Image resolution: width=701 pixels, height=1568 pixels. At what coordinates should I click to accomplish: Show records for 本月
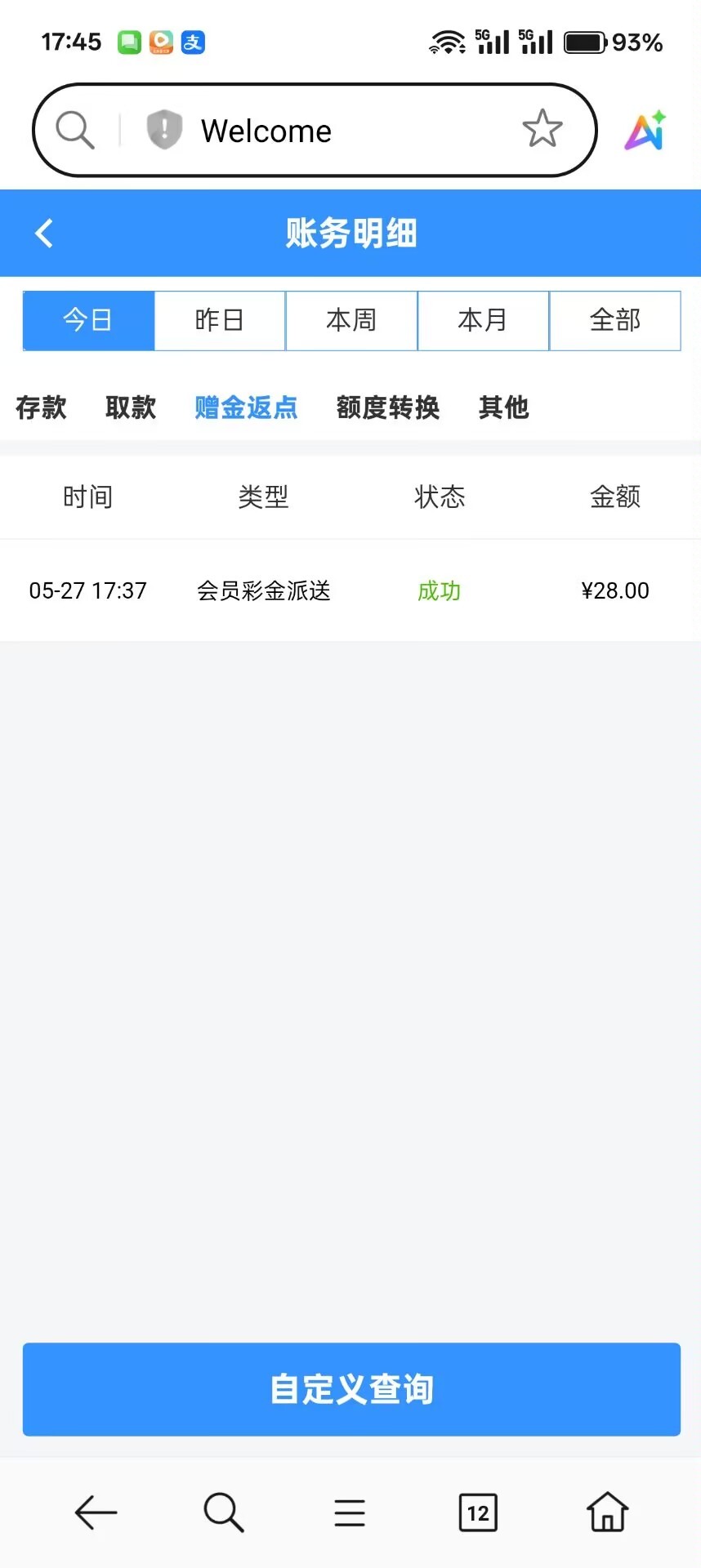click(483, 320)
